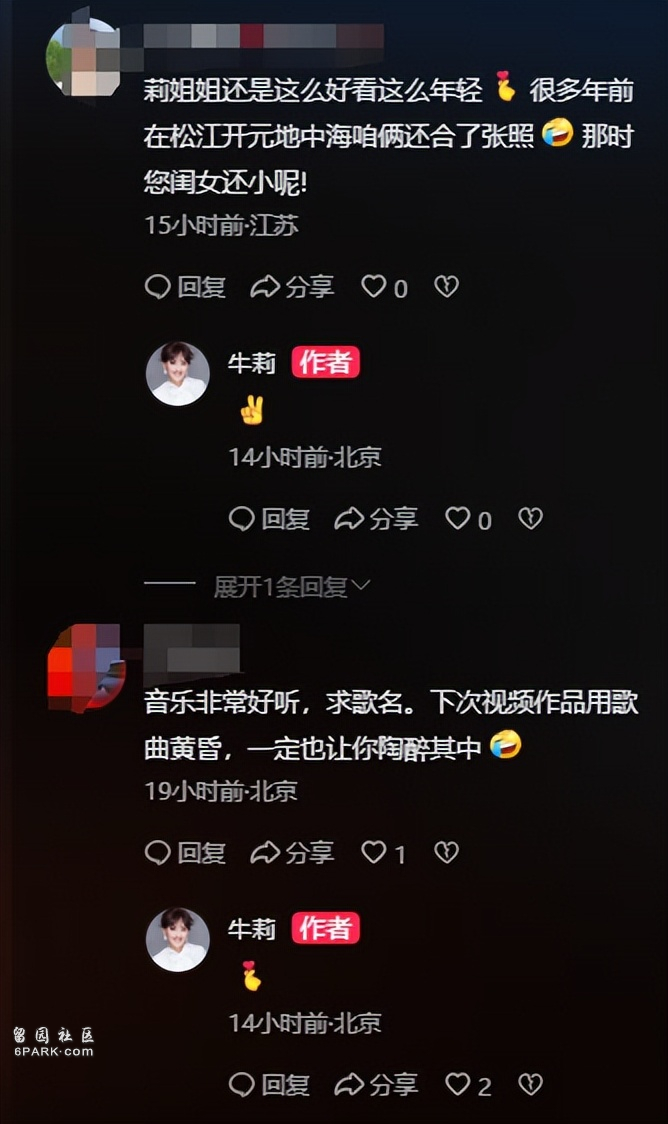Reply to 牛莉's finger-heart emoji reply
The height and width of the screenshot is (1124, 668).
point(270,1085)
